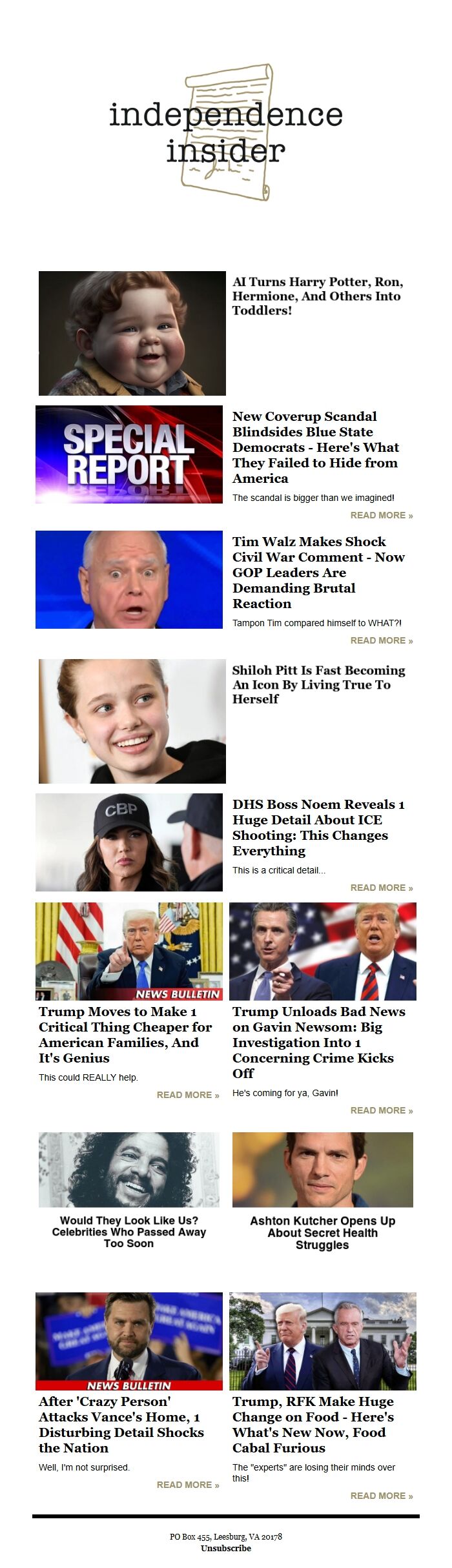Read more on Gavin Newsom investigation
Screen dimensions: 452x1568
tap(381, 1110)
